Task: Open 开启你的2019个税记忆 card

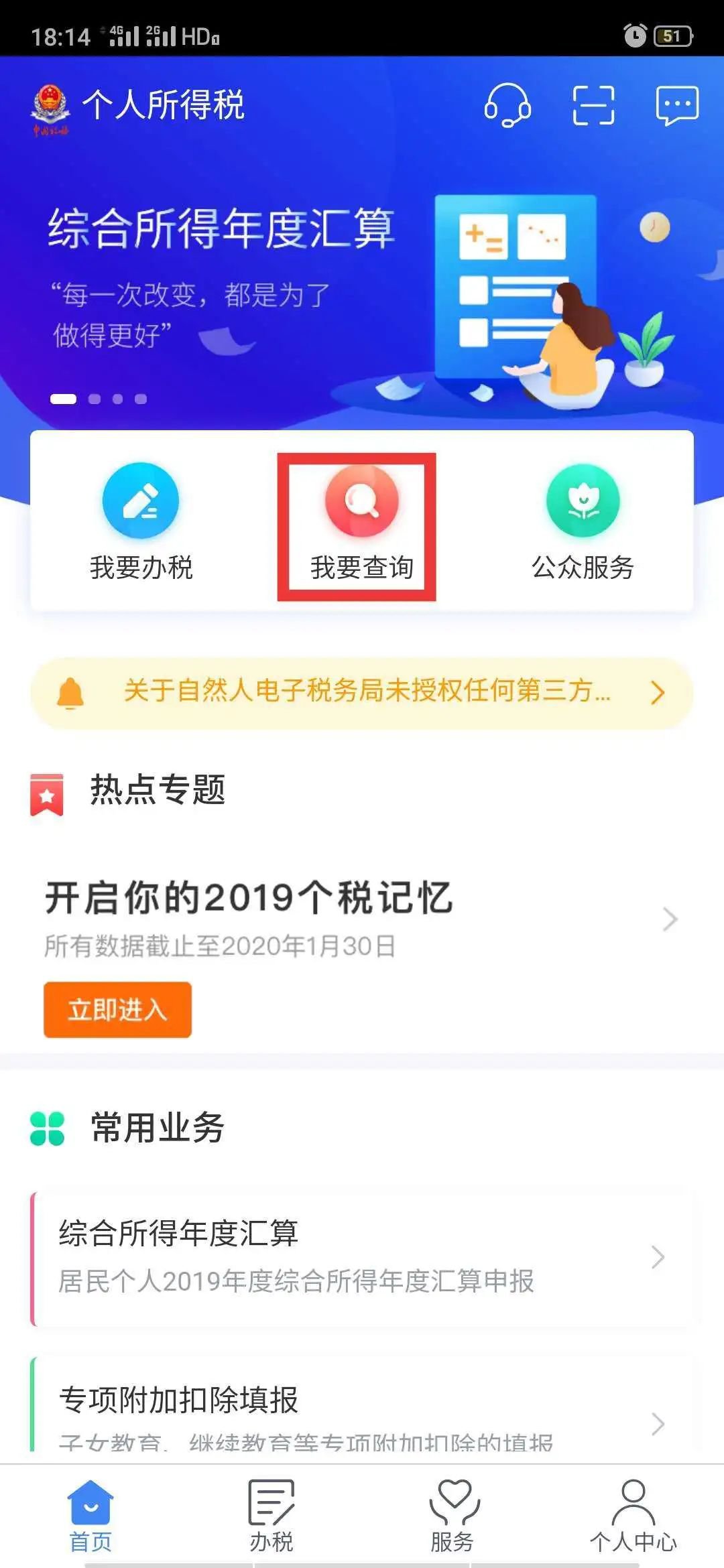Action: pos(362,918)
